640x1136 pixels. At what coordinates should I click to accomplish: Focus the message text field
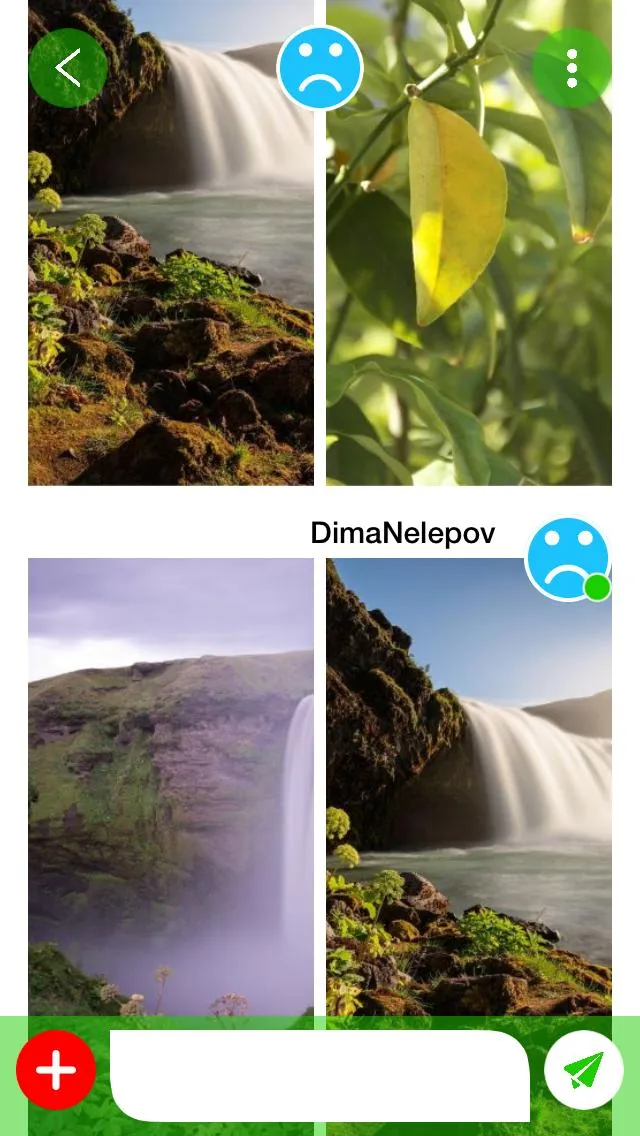[320, 1075]
